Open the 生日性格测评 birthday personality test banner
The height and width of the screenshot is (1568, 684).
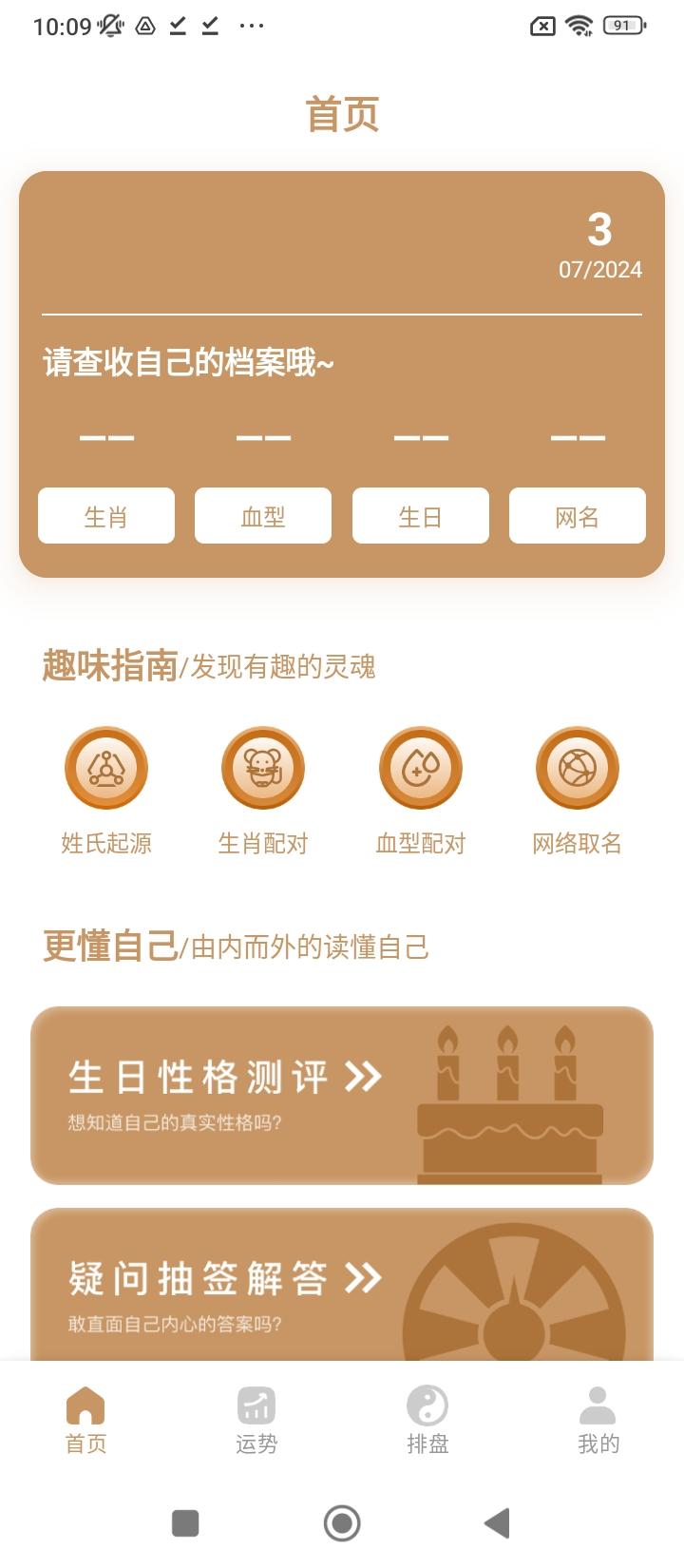point(342,1095)
